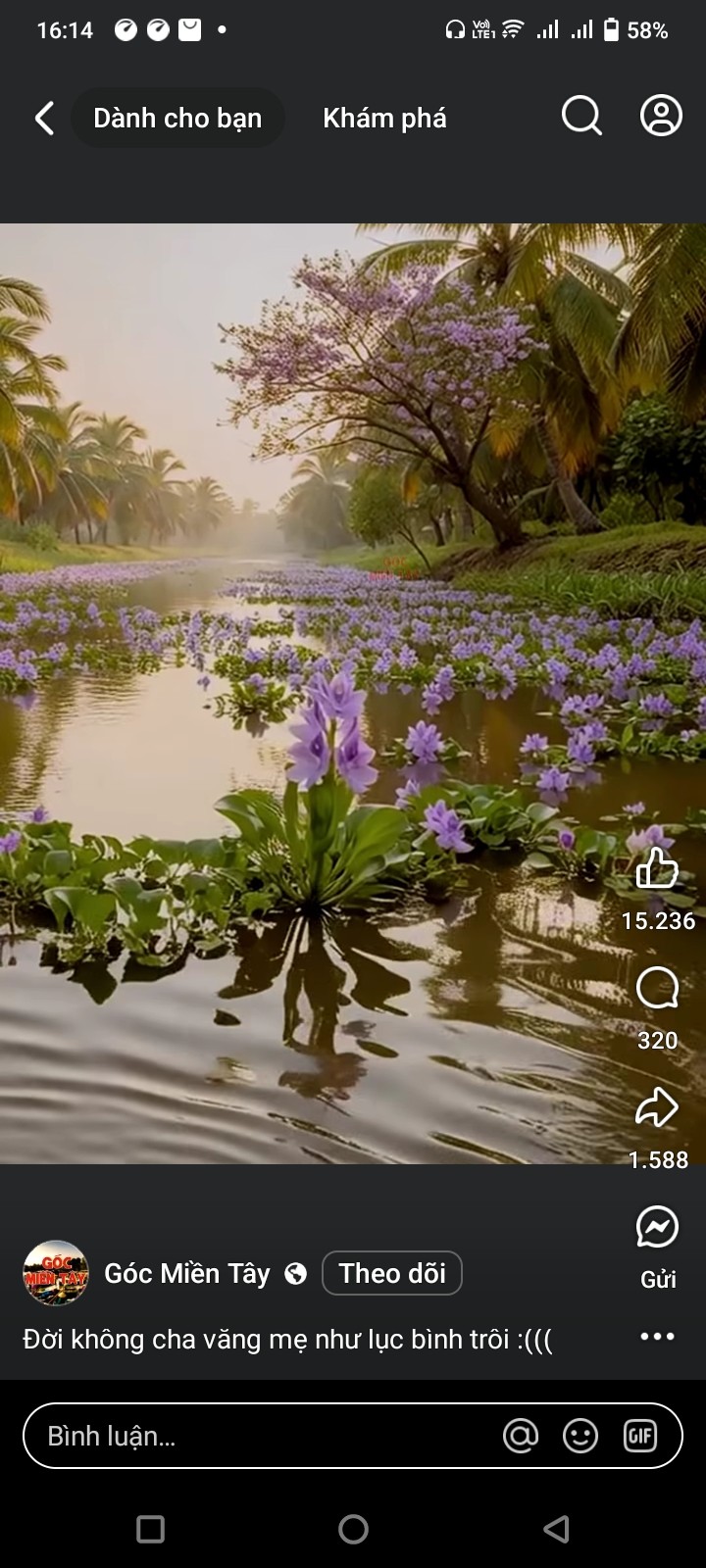Open recent apps from the navigation bar
The image size is (706, 1568).
coord(150,1529)
